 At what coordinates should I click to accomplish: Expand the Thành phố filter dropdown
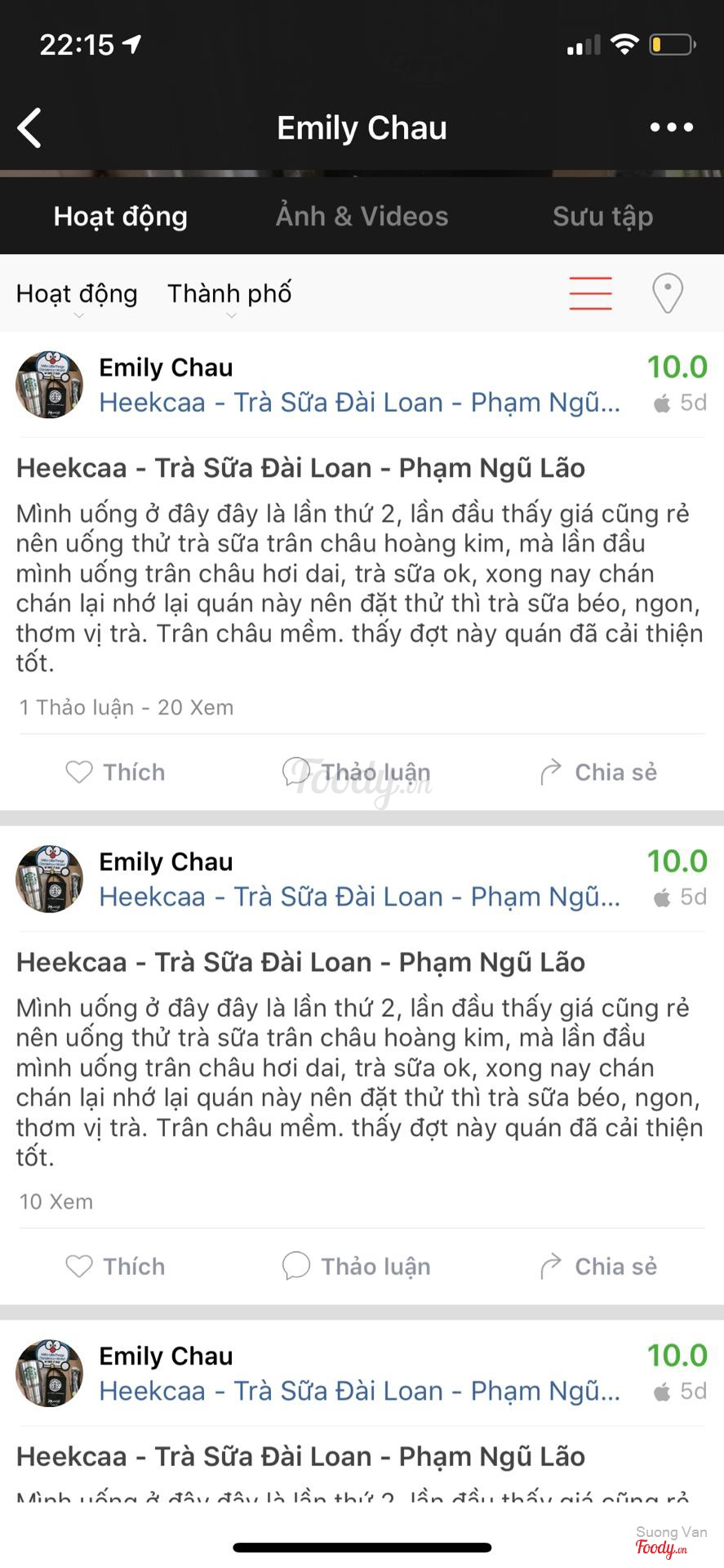(x=229, y=295)
